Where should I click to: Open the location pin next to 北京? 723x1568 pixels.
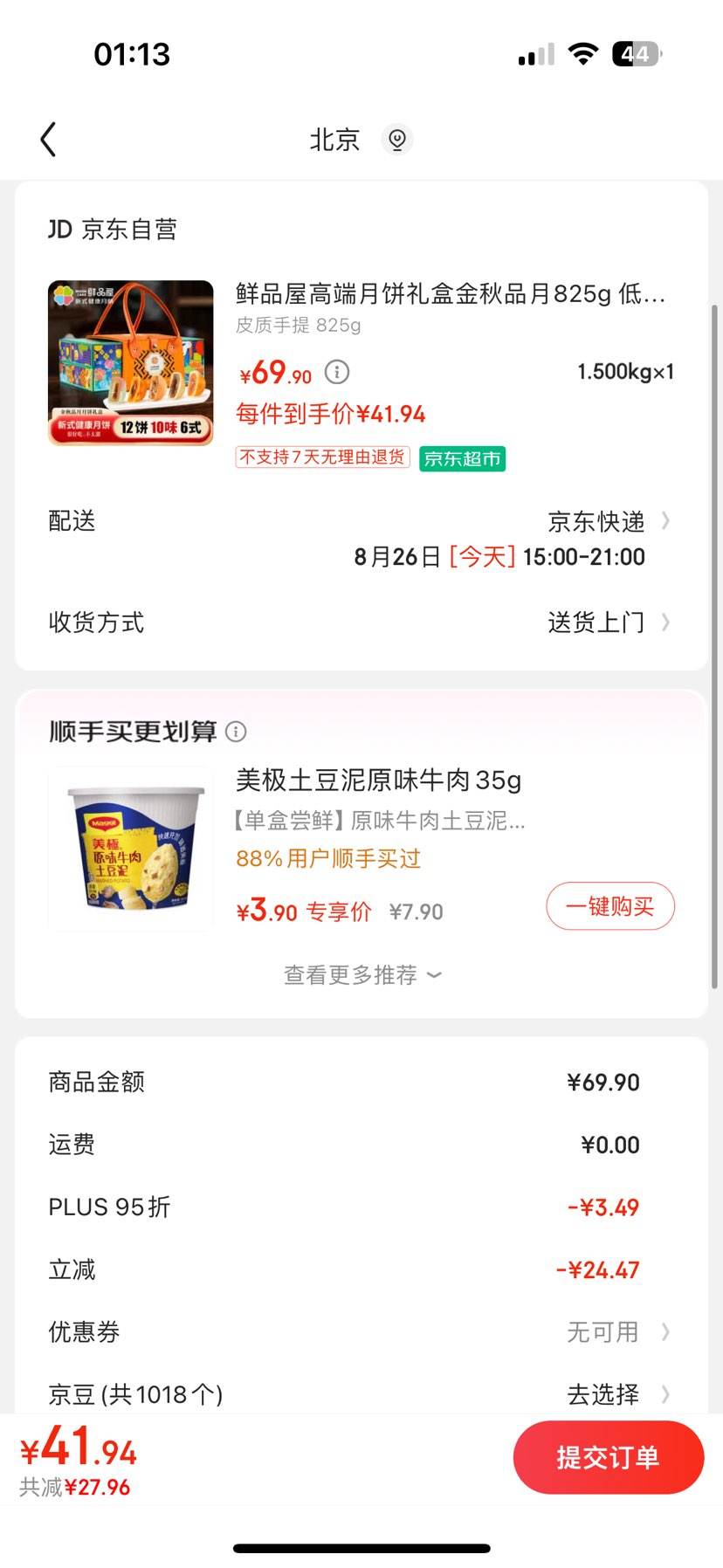(x=397, y=139)
